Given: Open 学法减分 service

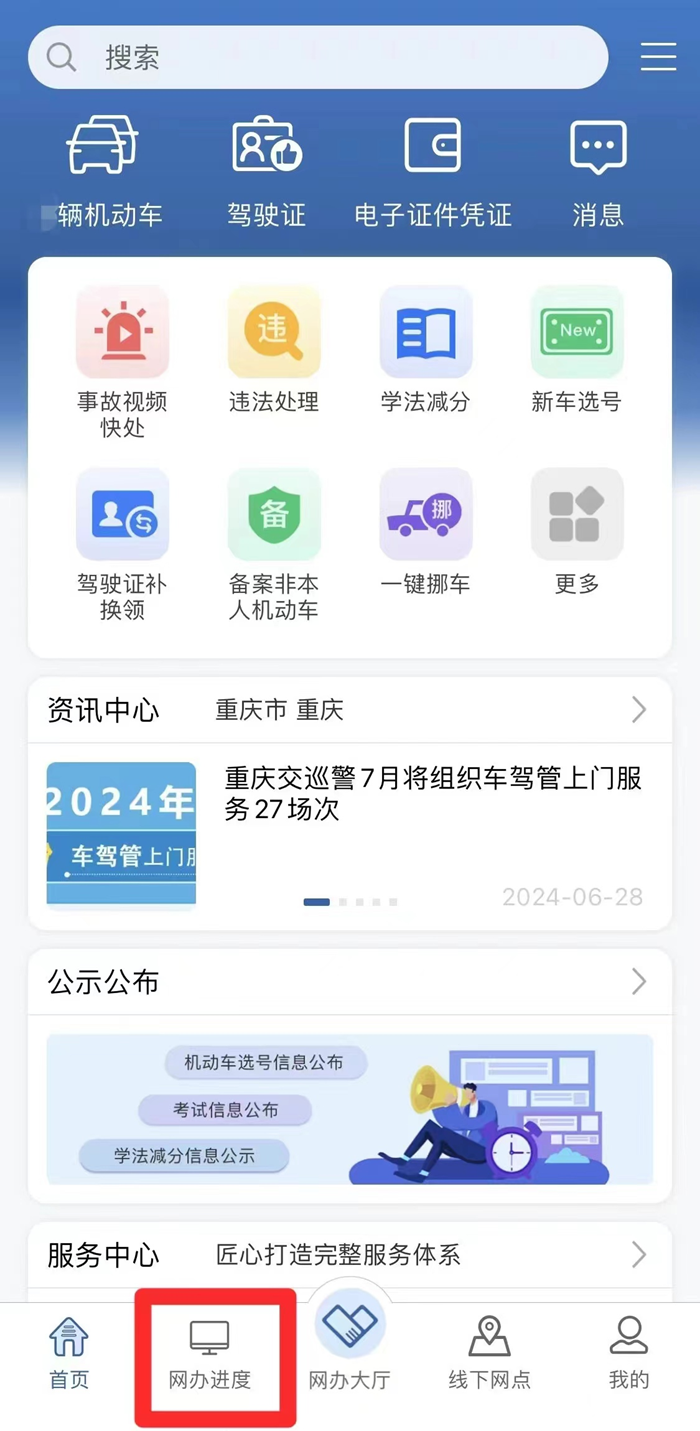Looking at the screenshot, I should click(x=425, y=350).
